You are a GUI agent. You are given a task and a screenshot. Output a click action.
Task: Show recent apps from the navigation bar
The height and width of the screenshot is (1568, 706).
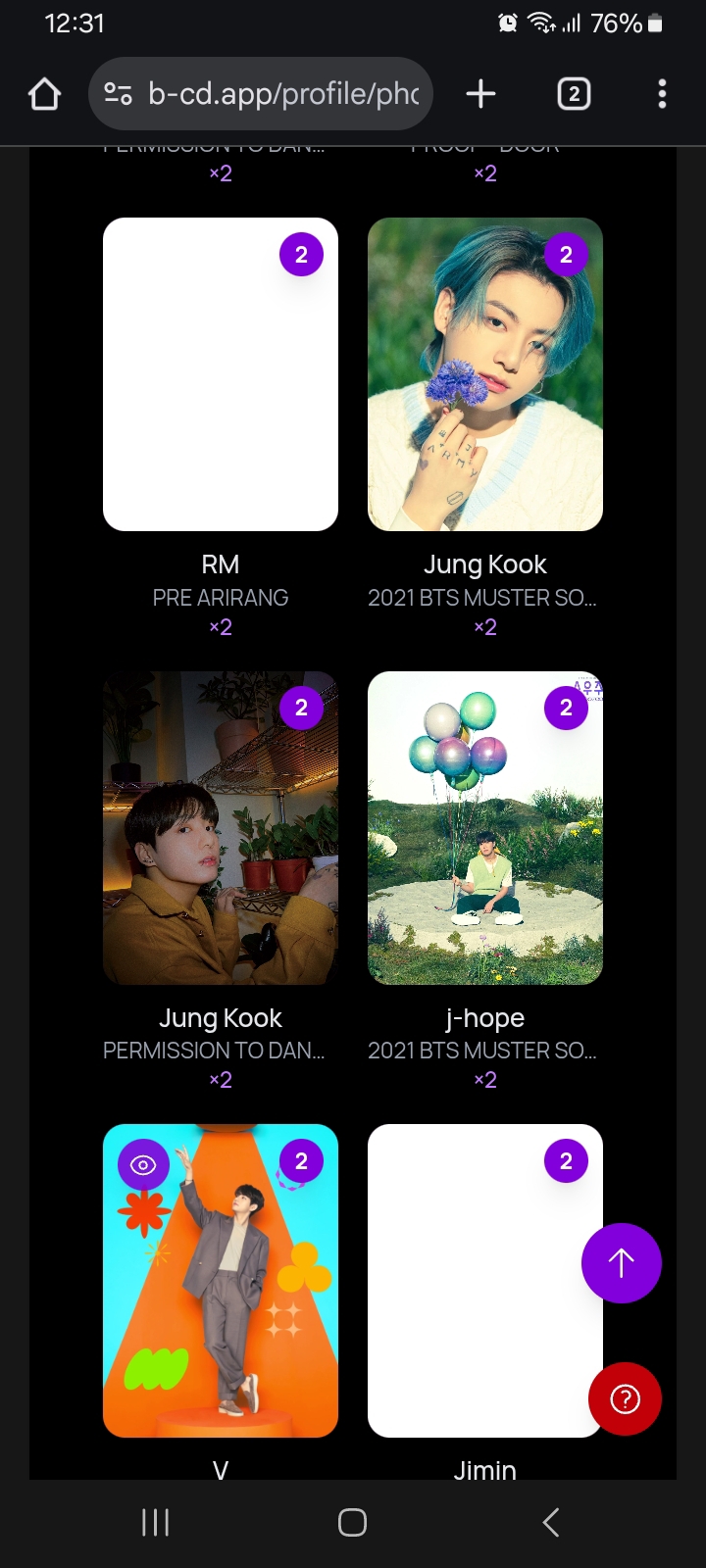(x=156, y=1522)
